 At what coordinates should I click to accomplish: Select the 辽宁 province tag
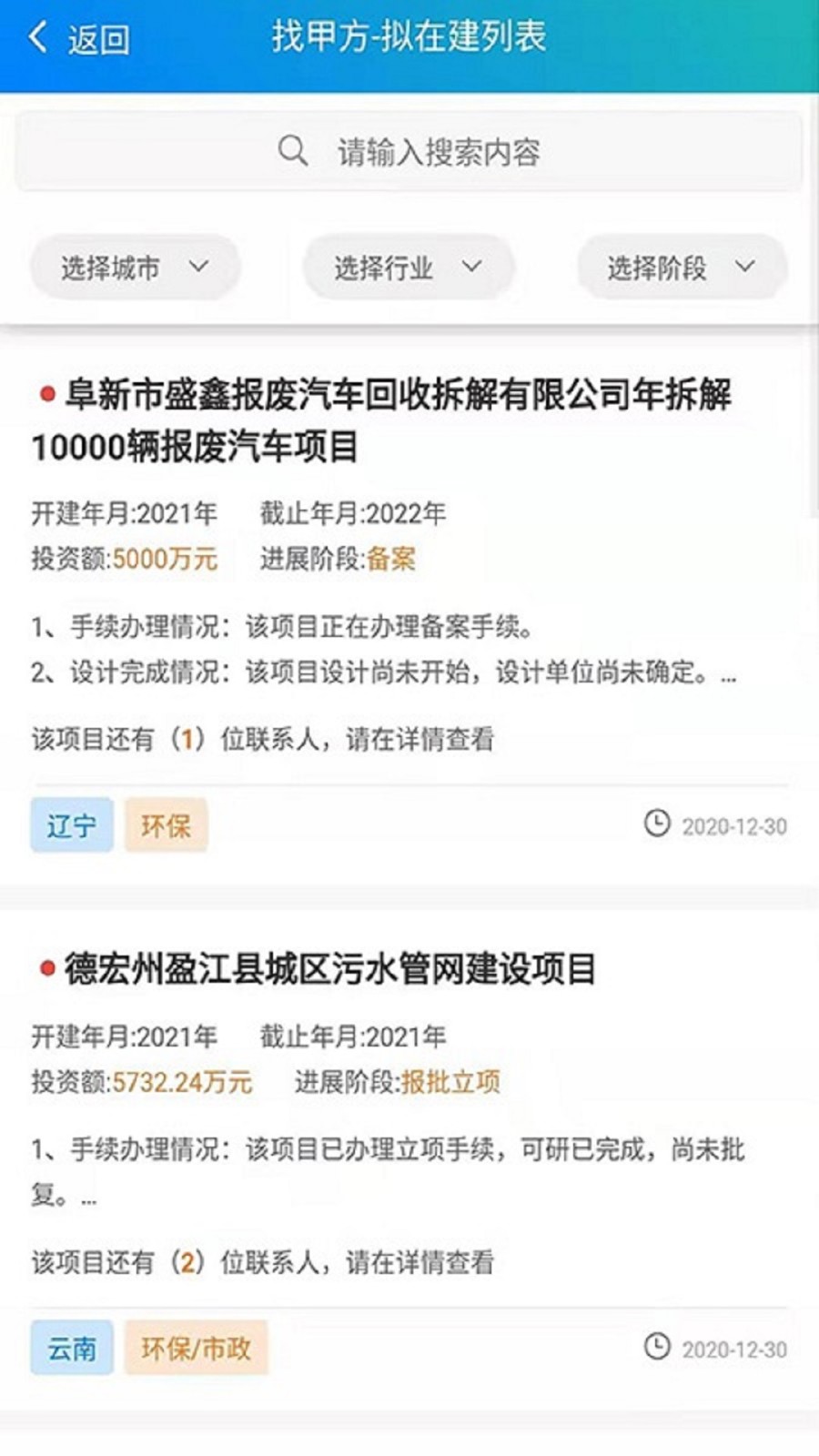click(72, 824)
